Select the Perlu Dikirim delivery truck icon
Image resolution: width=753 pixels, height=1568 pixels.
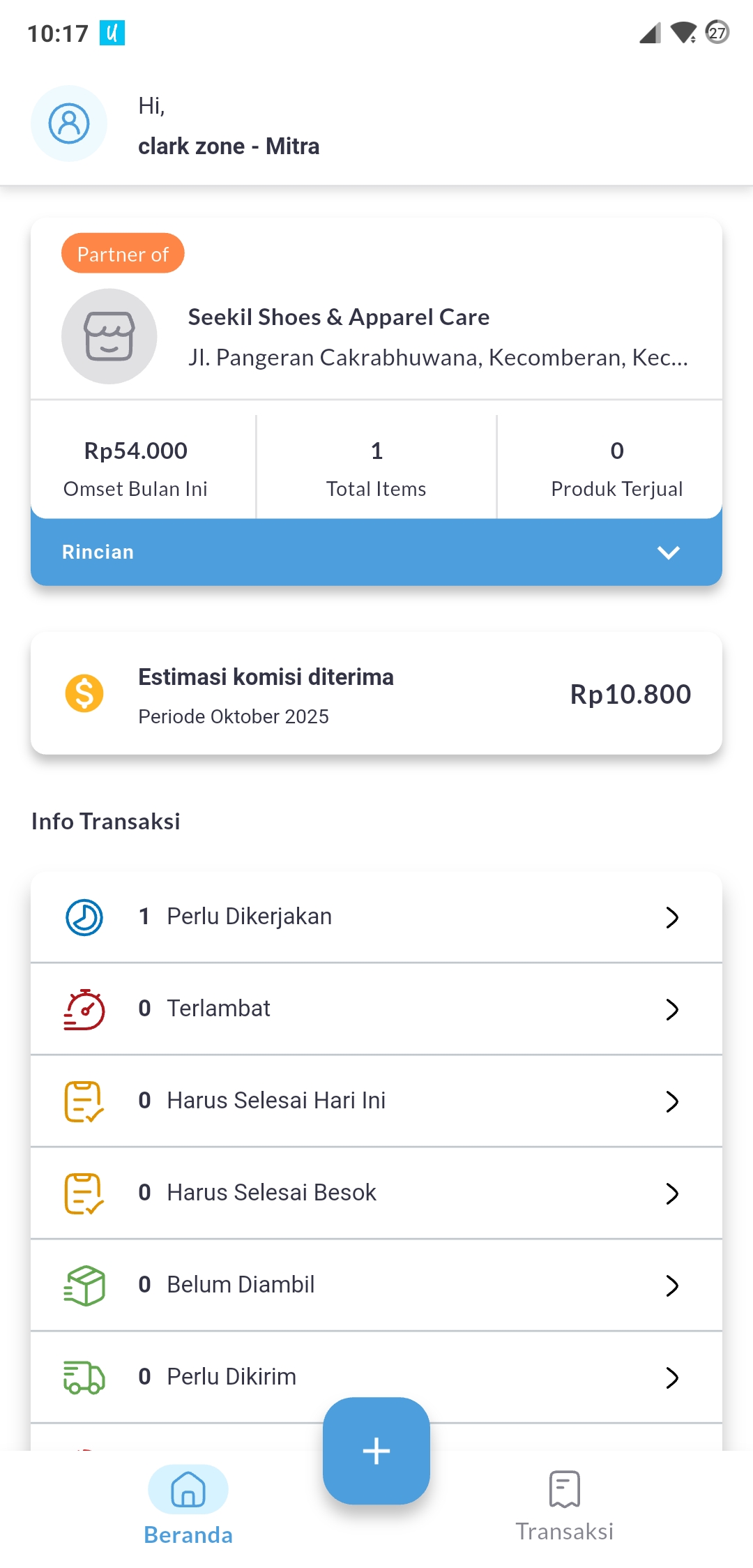(x=83, y=1376)
